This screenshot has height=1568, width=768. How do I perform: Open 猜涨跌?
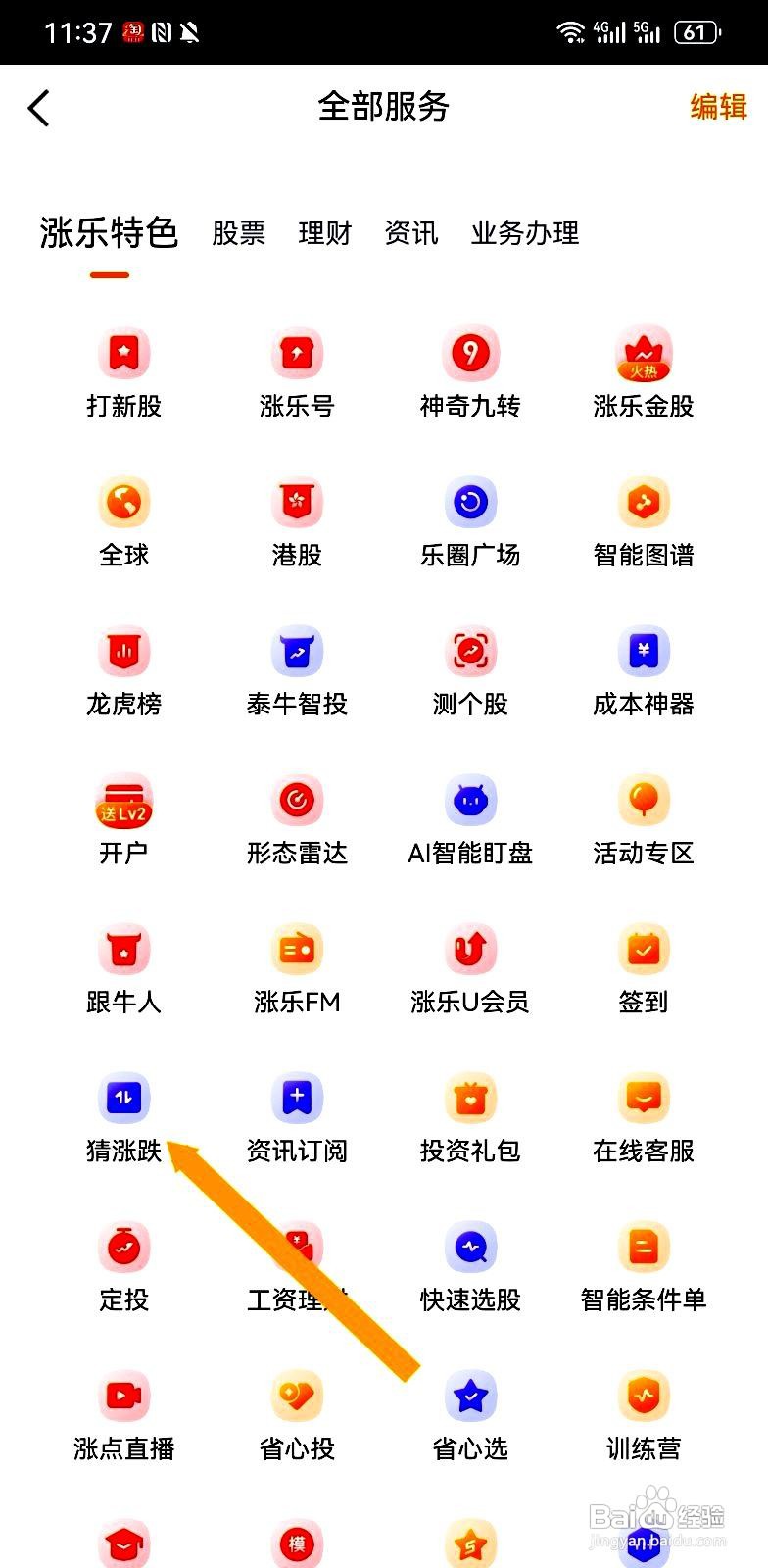click(123, 1118)
